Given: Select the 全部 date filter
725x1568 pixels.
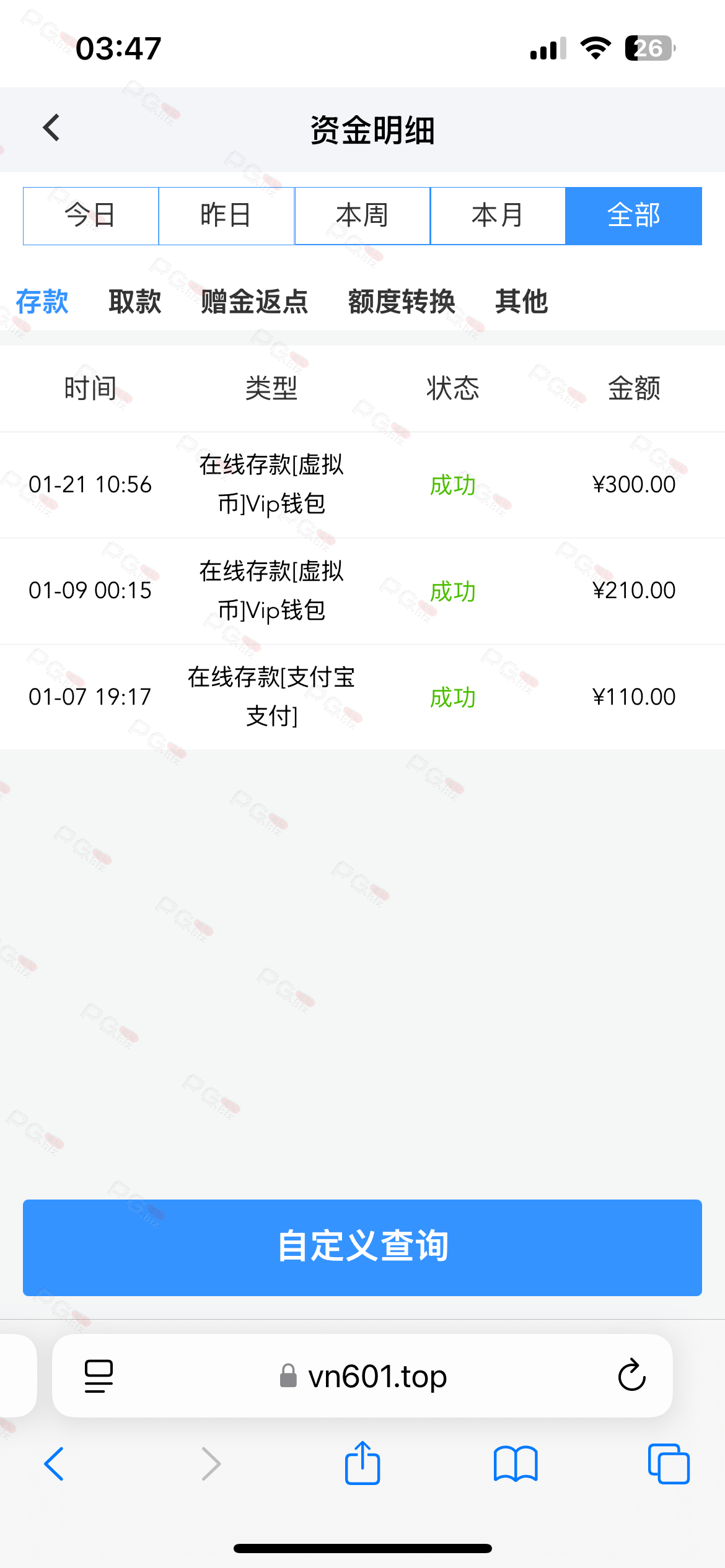Looking at the screenshot, I should click(633, 216).
